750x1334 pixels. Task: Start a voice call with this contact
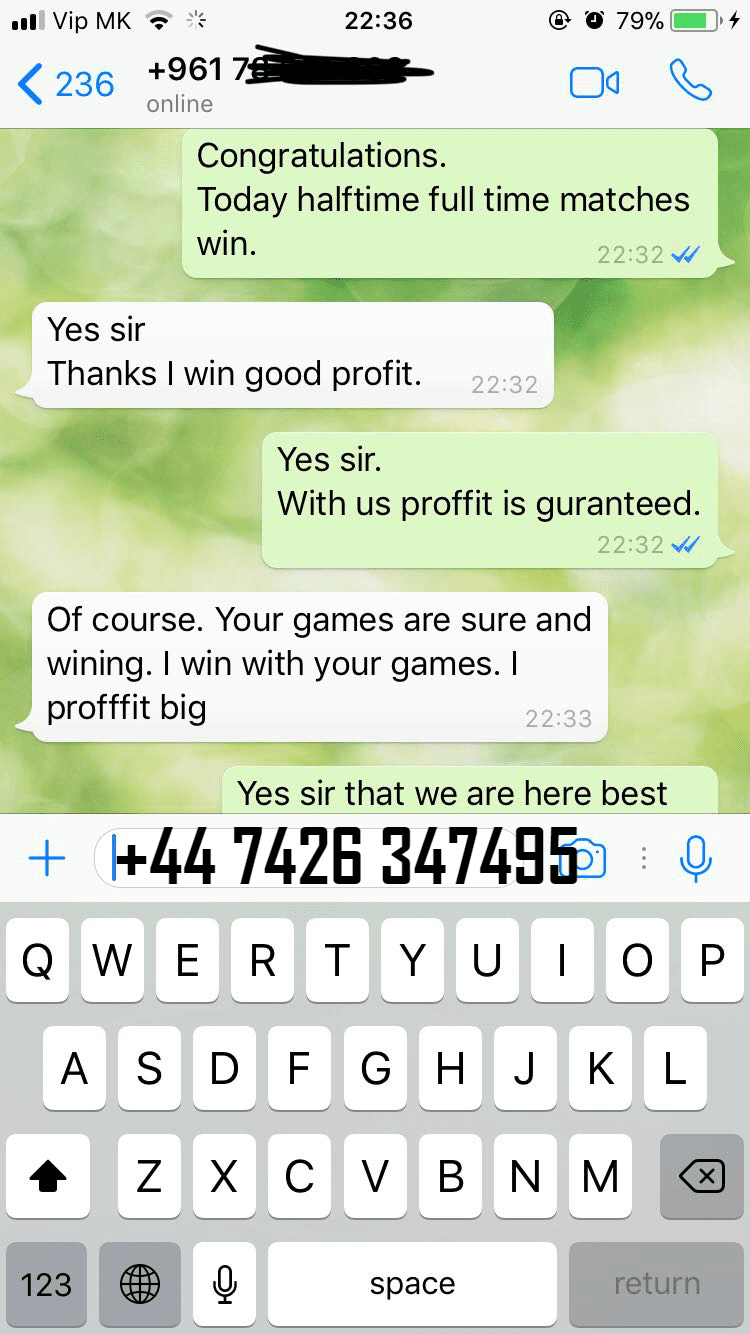[x=690, y=80]
